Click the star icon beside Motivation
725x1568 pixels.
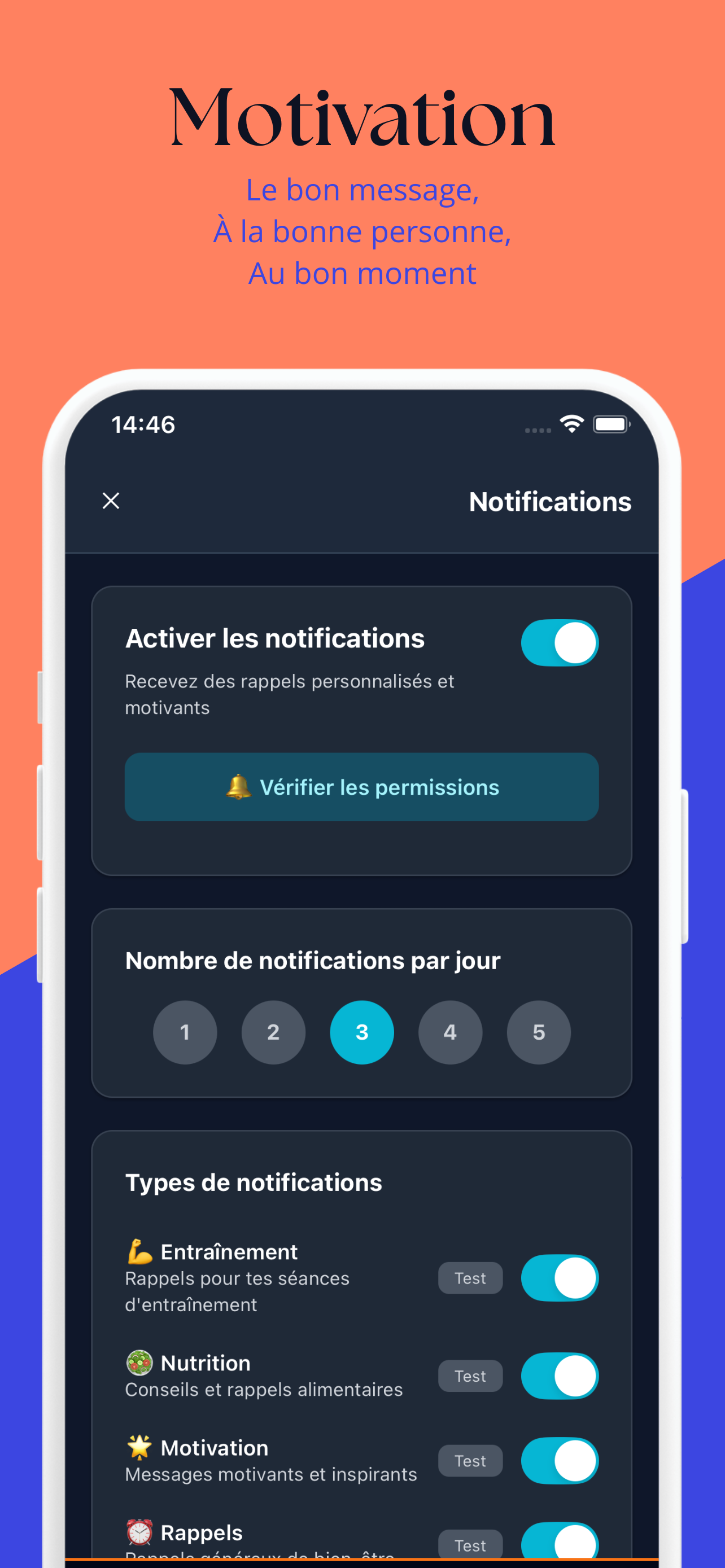click(x=139, y=1447)
